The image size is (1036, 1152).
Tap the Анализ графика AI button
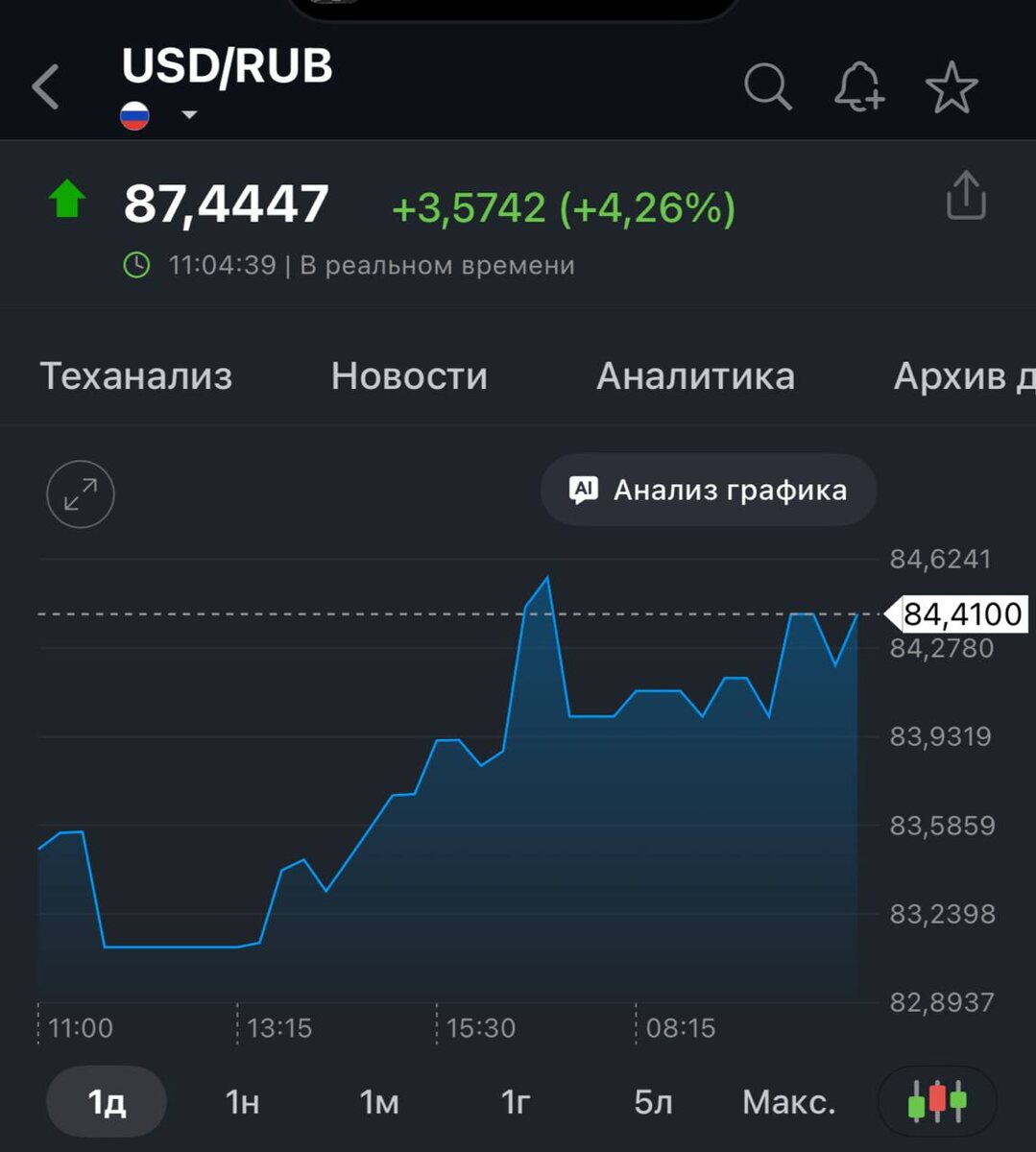[709, 491]
